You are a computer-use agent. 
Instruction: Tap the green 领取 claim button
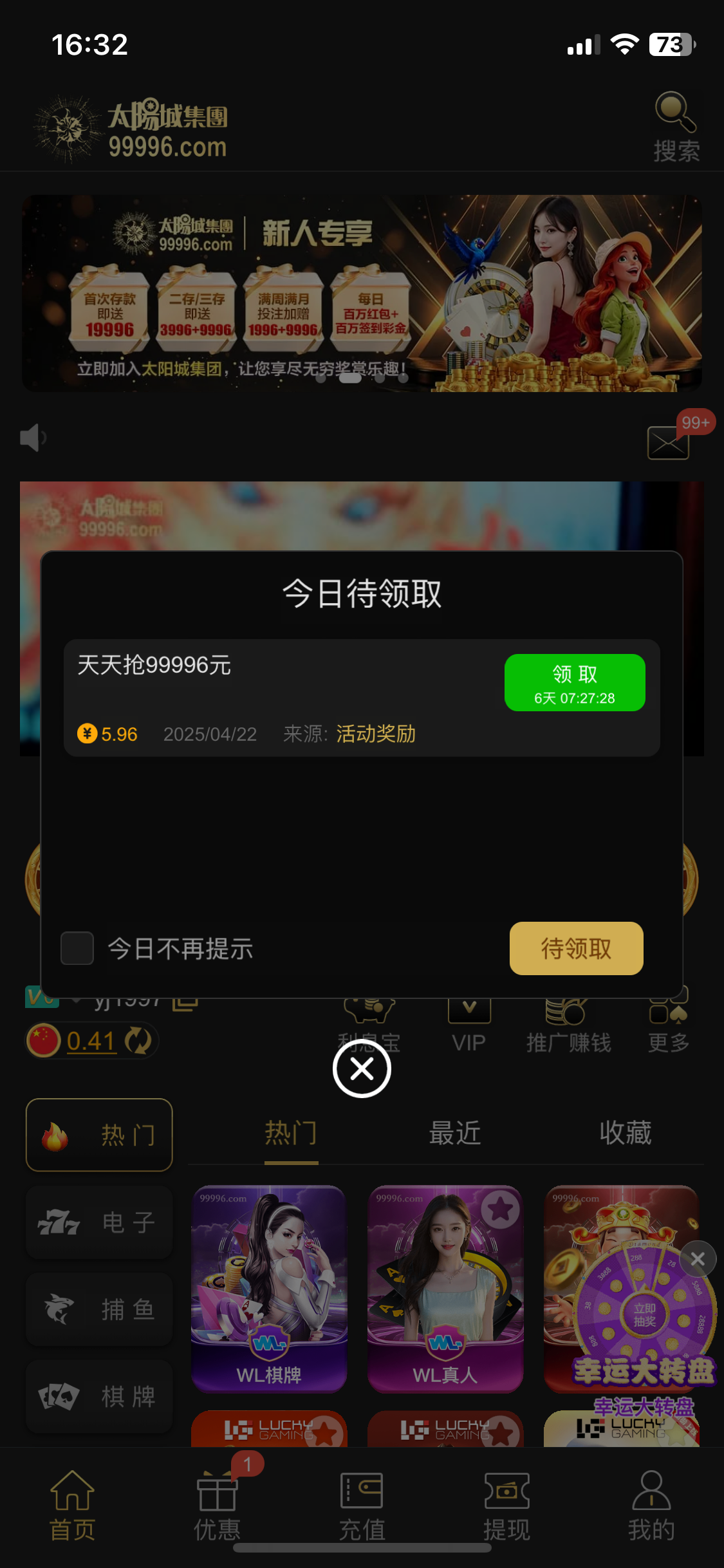(575, 683)
